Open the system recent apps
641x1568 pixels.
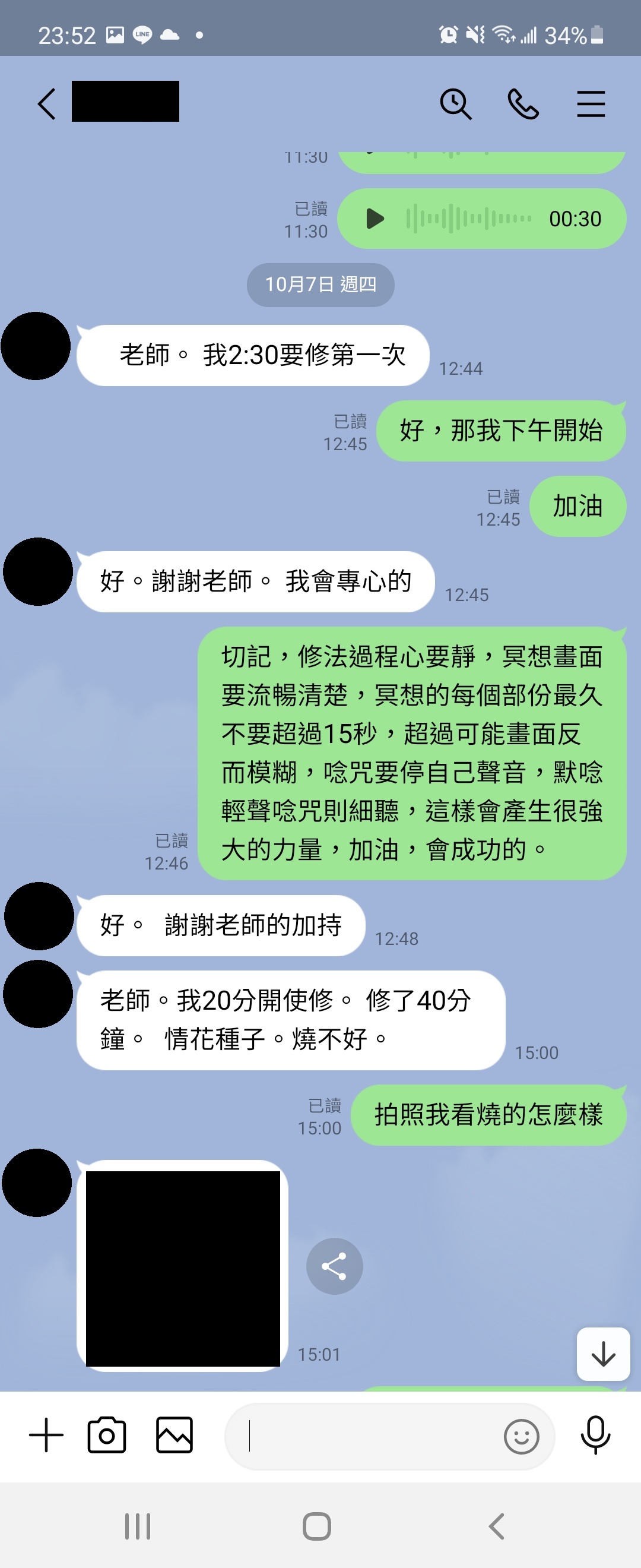click(x=138, y=1526)
